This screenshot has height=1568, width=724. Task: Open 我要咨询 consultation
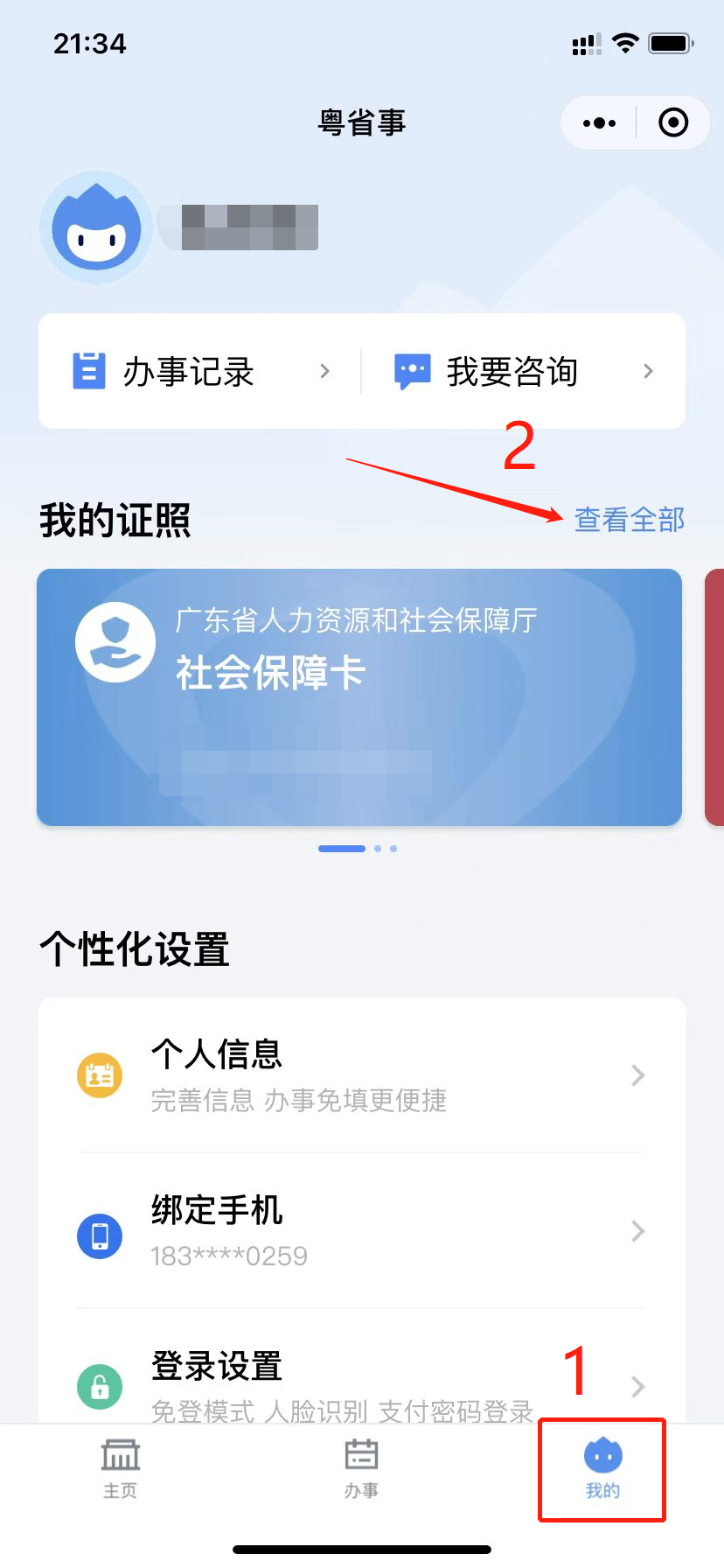pos(523,372)
